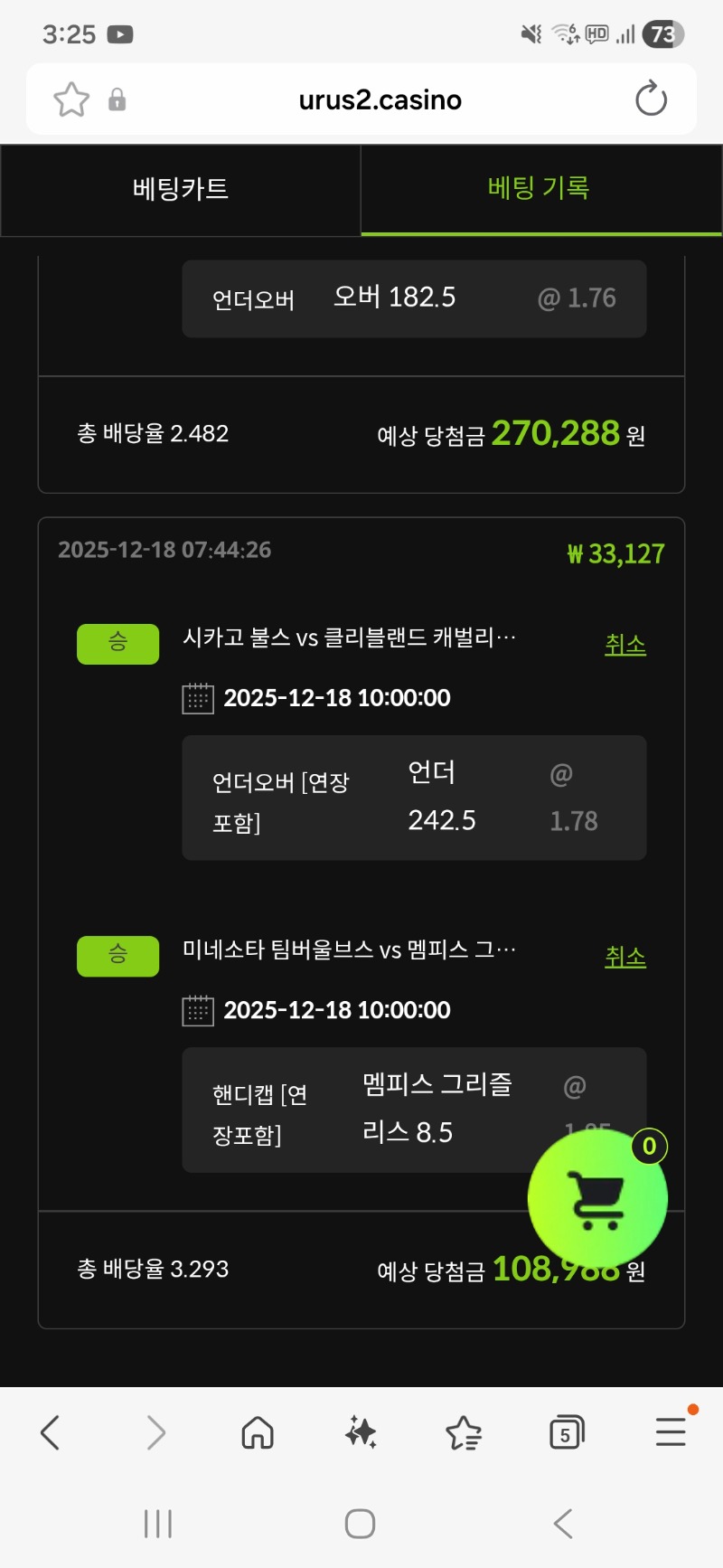The image size is (723, 1568).
Task: Cancel the 시카고 불스 vs 클리블랜드 bet
Action: click(624, 645)
